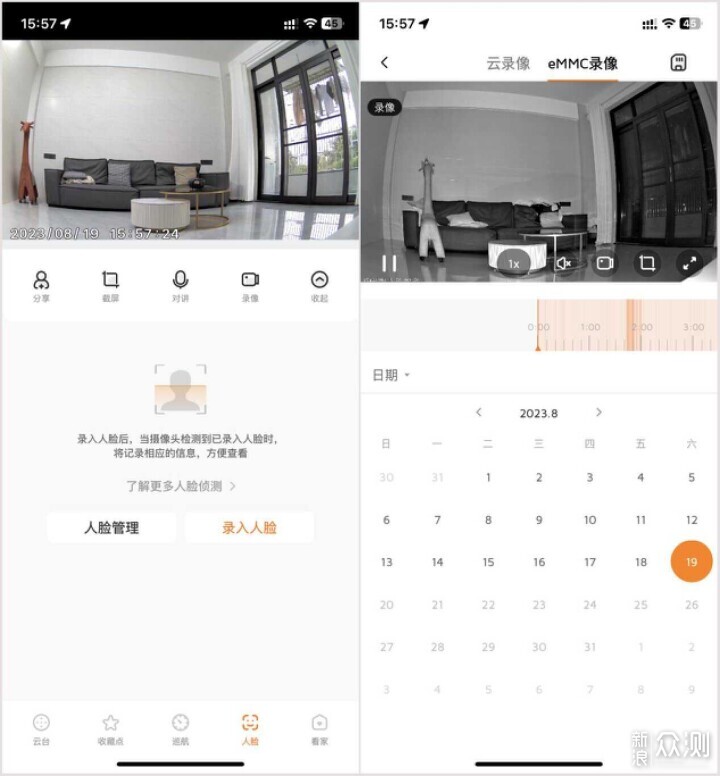Switch to the 云录像 tab
The height and width of the screenshot is (776, 720).
507,63
